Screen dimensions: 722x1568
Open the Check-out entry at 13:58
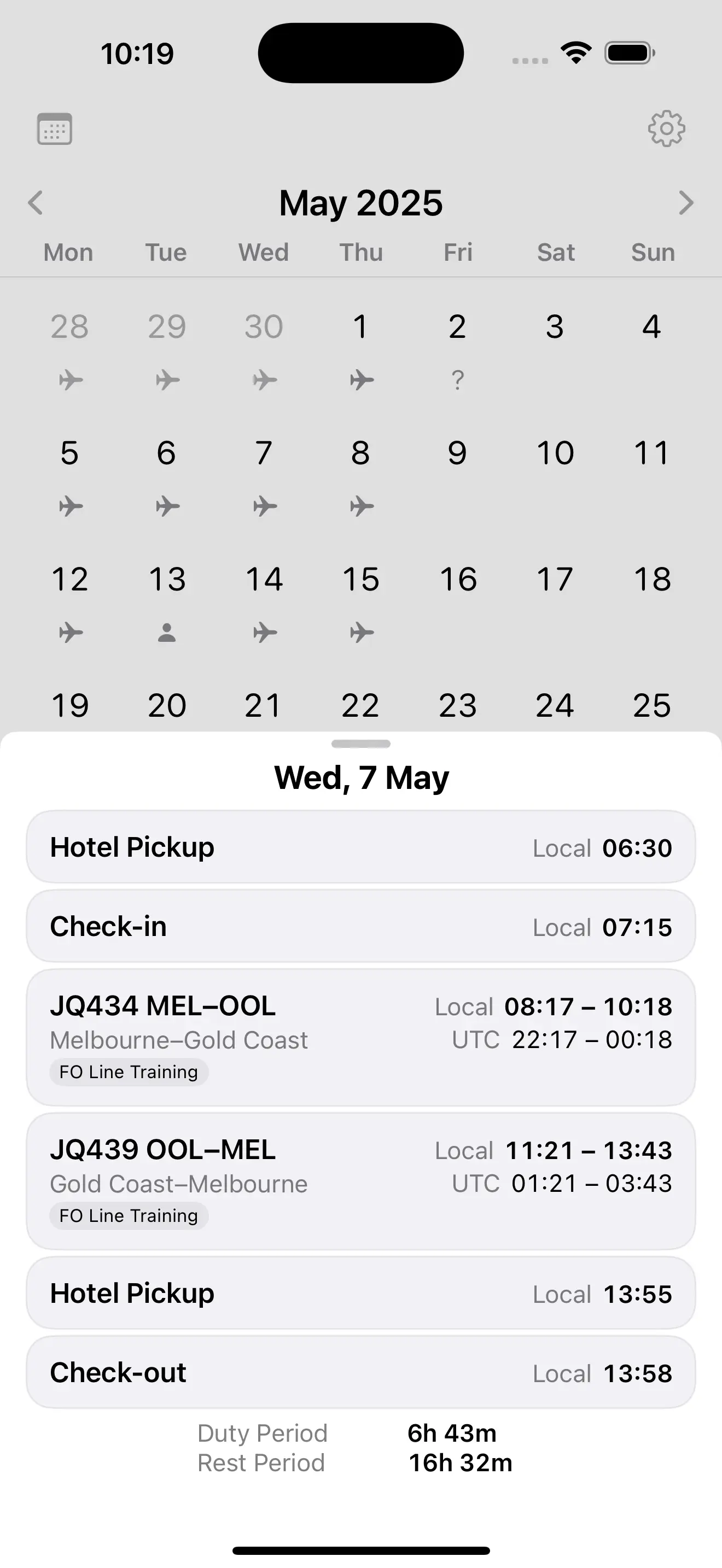click(x=362, y=1373)
